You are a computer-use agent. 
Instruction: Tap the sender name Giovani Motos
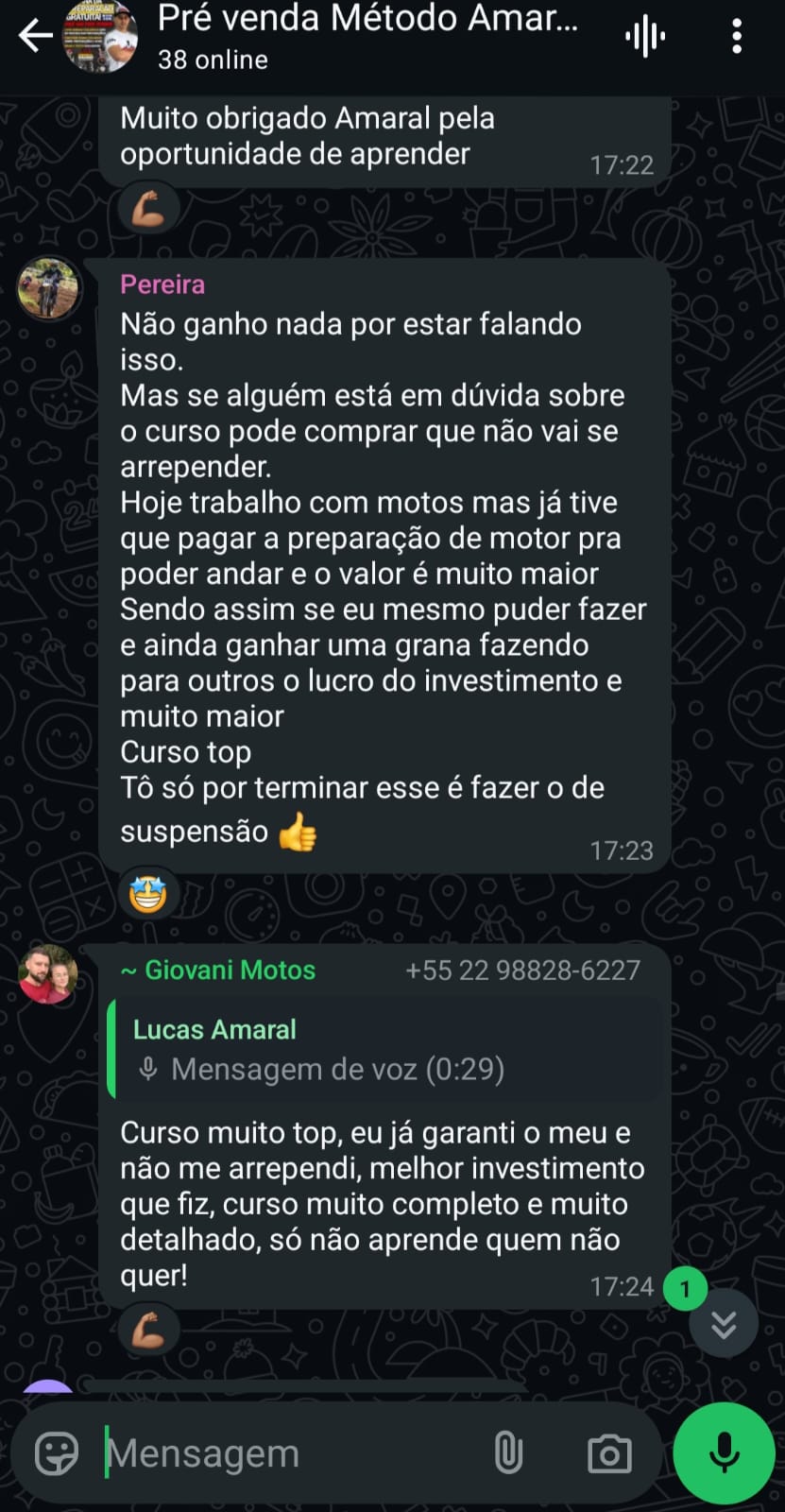pos(230,971)
